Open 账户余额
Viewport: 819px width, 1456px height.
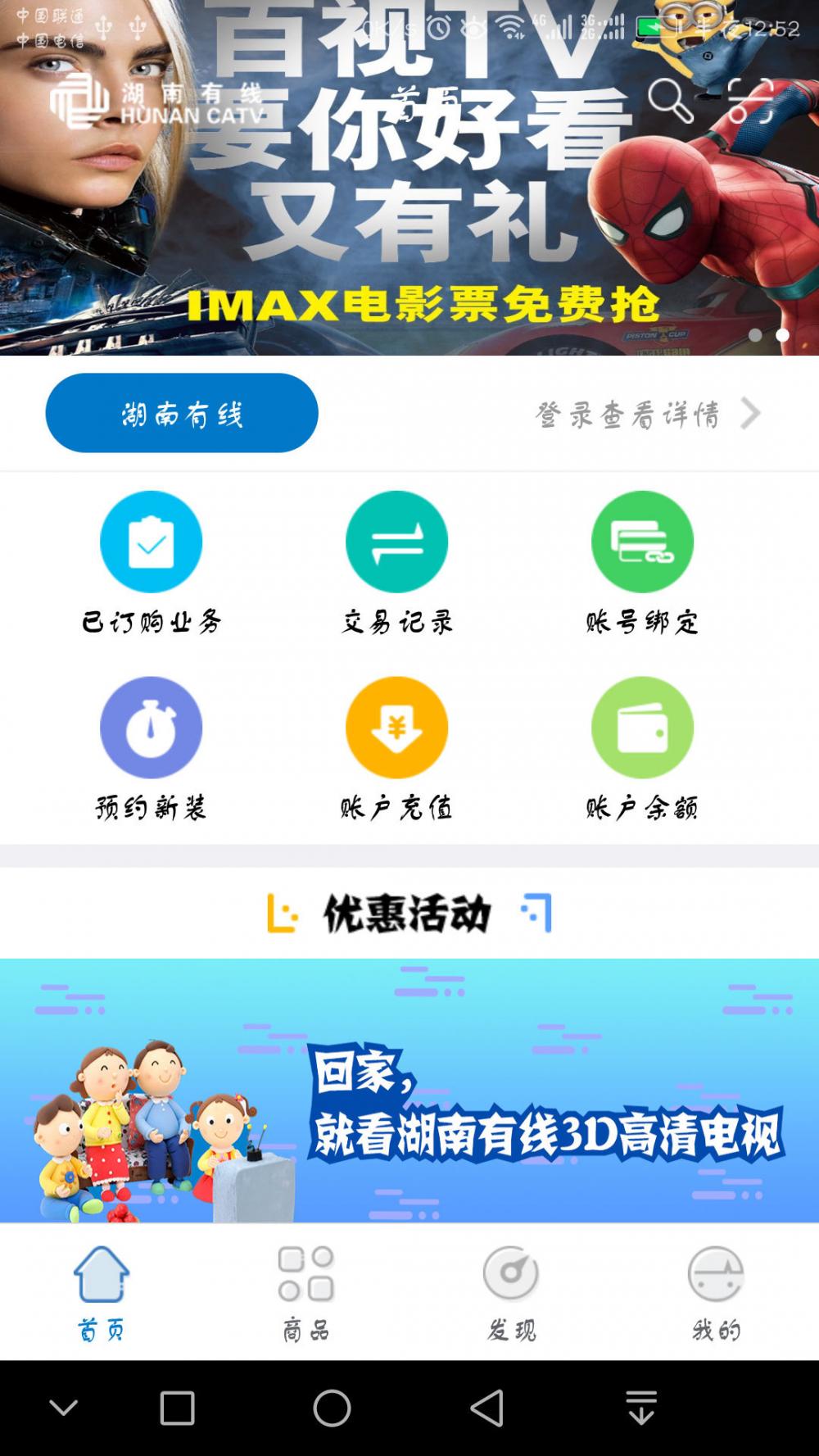pyautogui.click(x=643, y=749)
